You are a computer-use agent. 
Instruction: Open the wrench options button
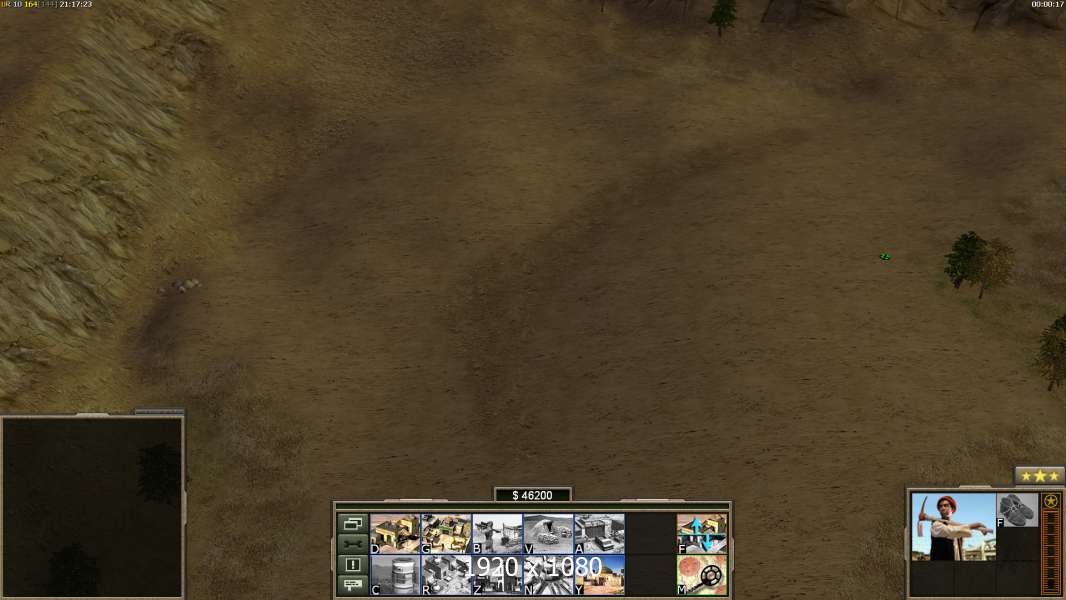pos(352,544)
